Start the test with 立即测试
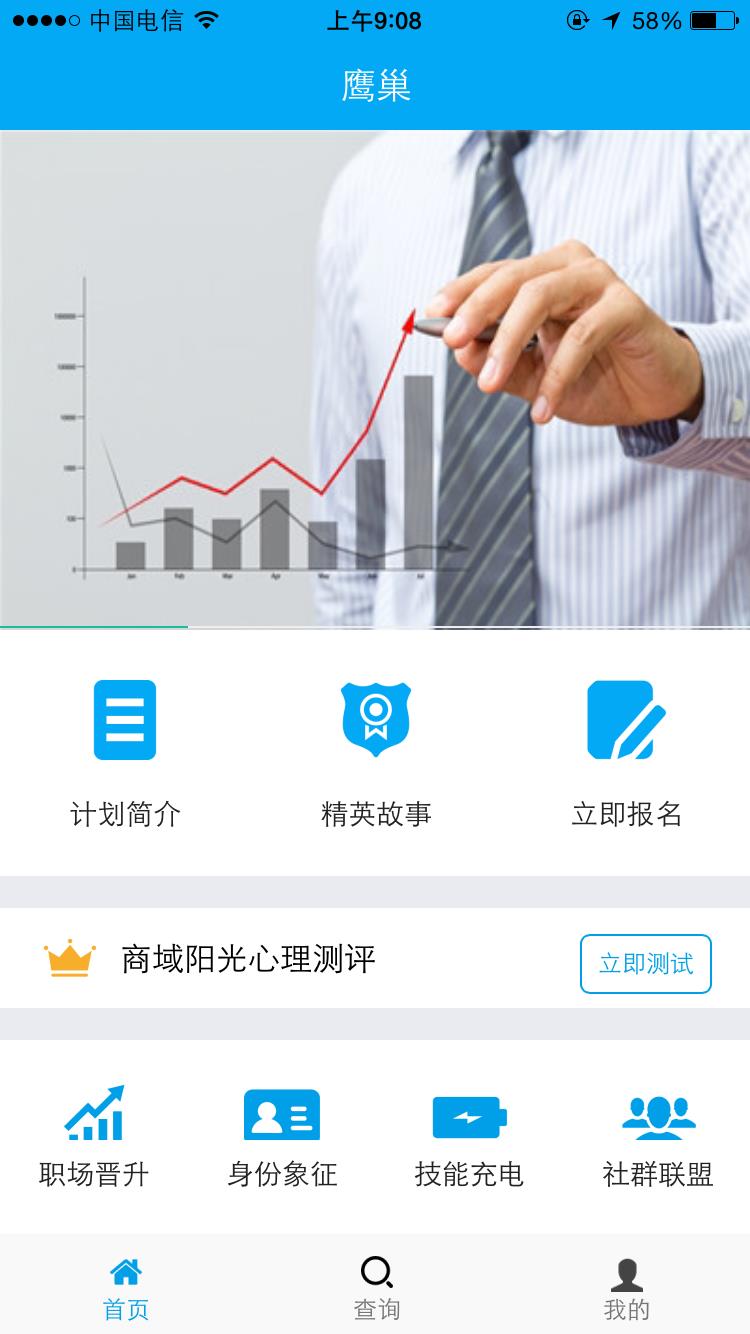The height and width of the screenshot is (1334, 750). (x=645, y=964)
